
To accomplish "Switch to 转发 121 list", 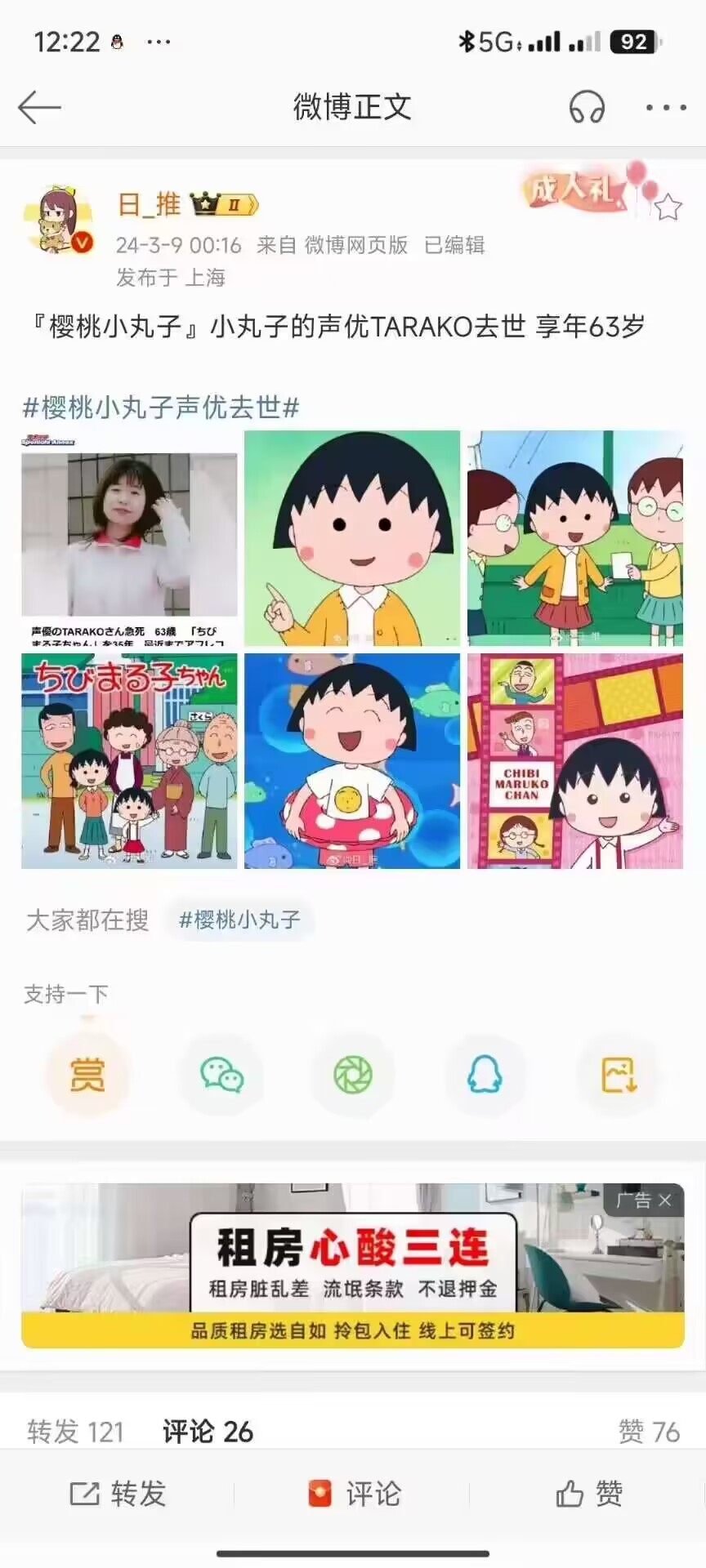I will point(75,1432).
